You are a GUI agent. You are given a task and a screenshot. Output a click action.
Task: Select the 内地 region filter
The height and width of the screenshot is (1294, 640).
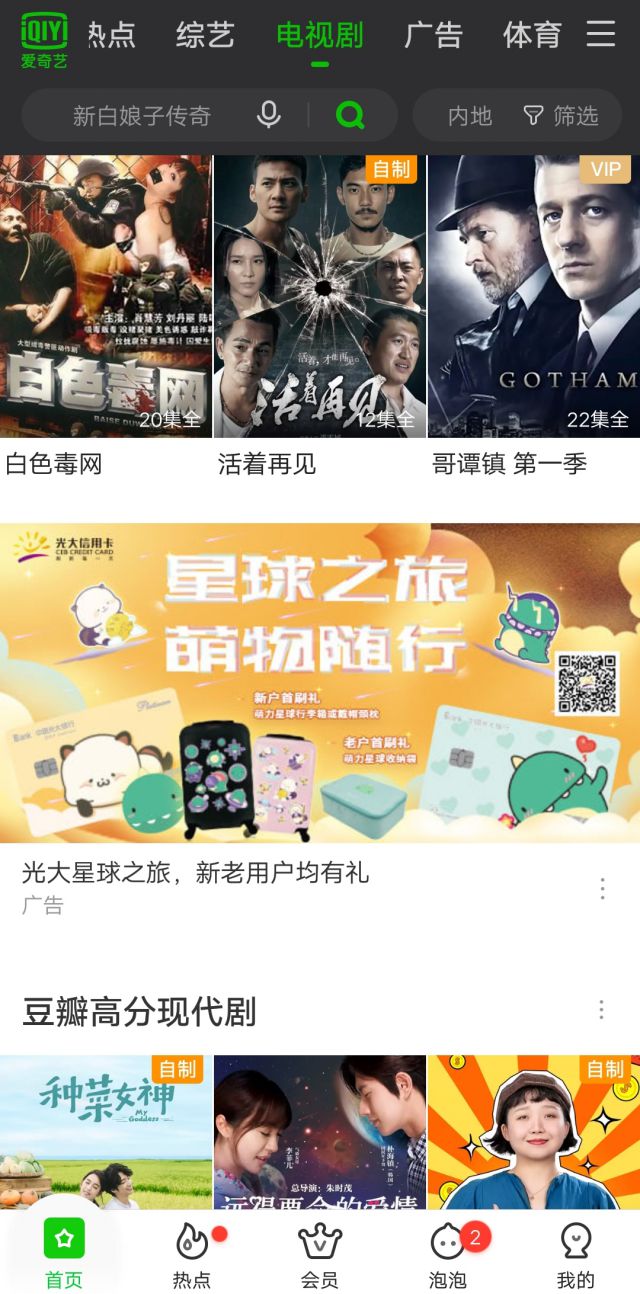[470, 116]
